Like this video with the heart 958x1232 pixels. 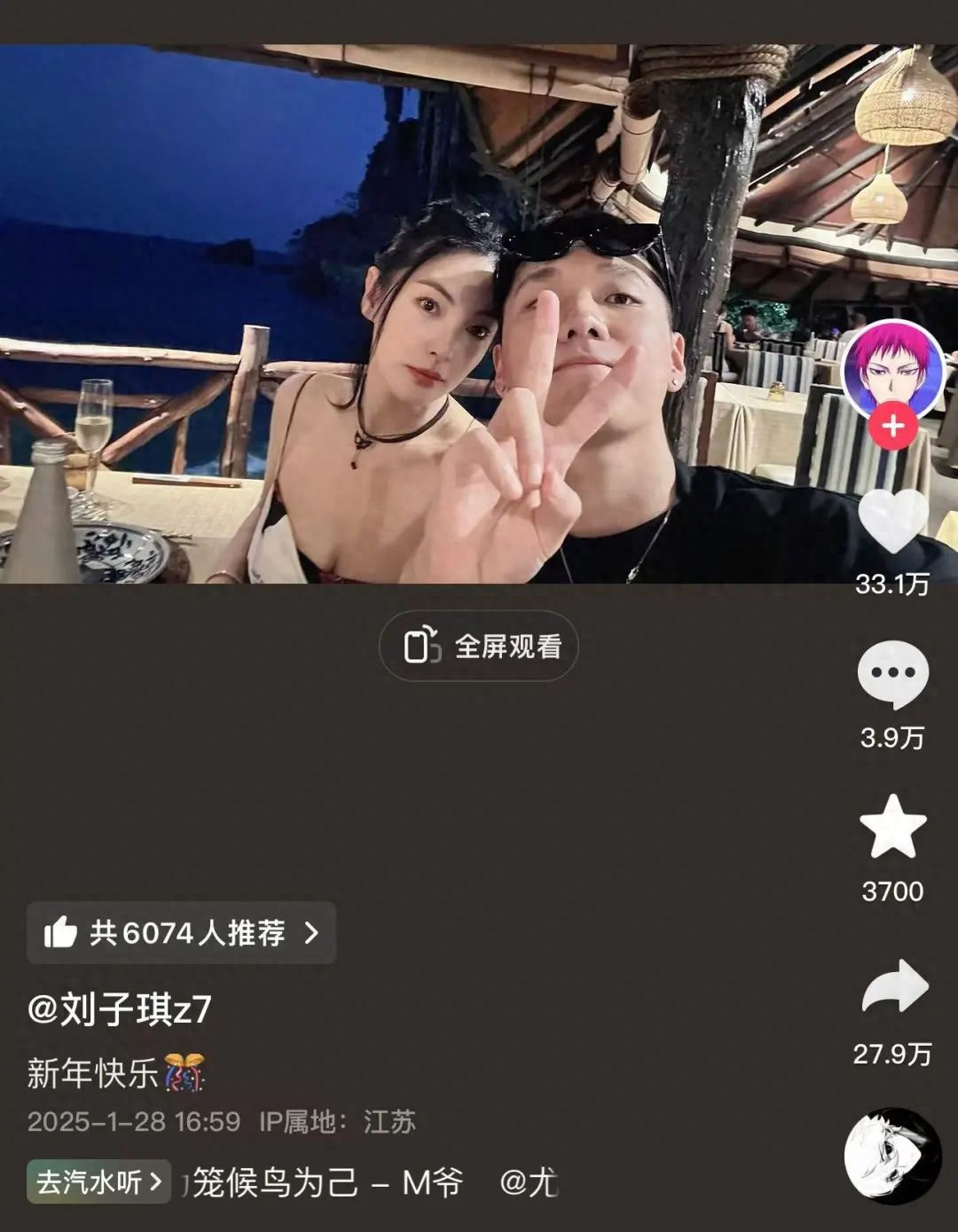[892, 521]
